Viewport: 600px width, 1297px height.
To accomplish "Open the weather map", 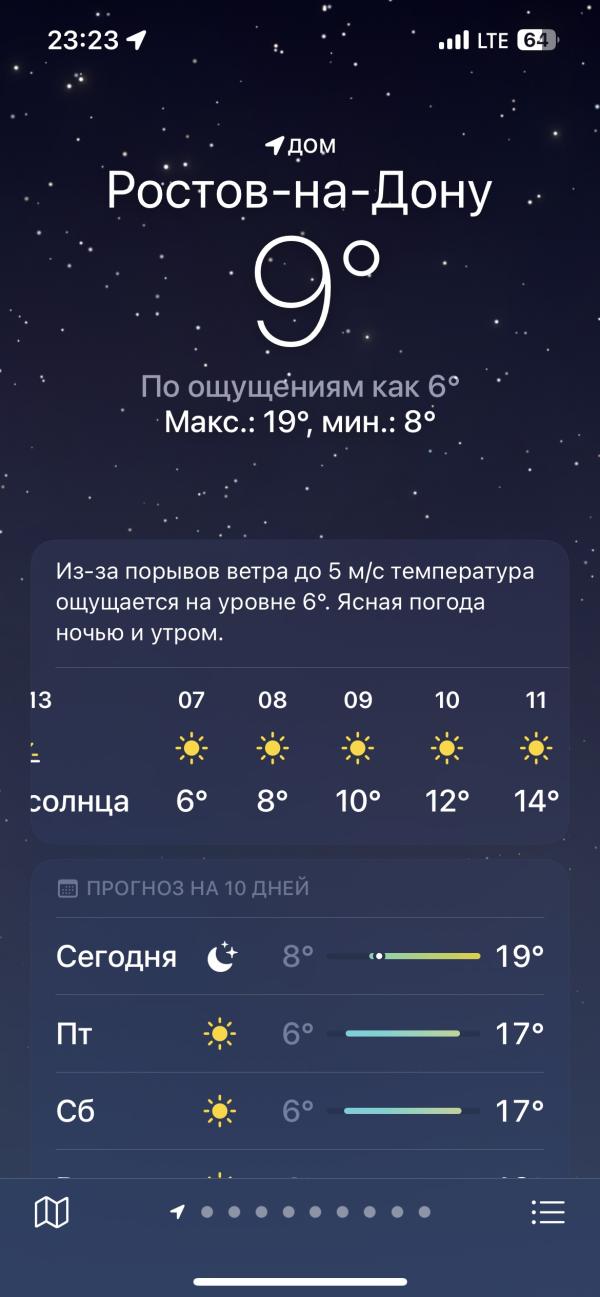I will click(52, 1212).
